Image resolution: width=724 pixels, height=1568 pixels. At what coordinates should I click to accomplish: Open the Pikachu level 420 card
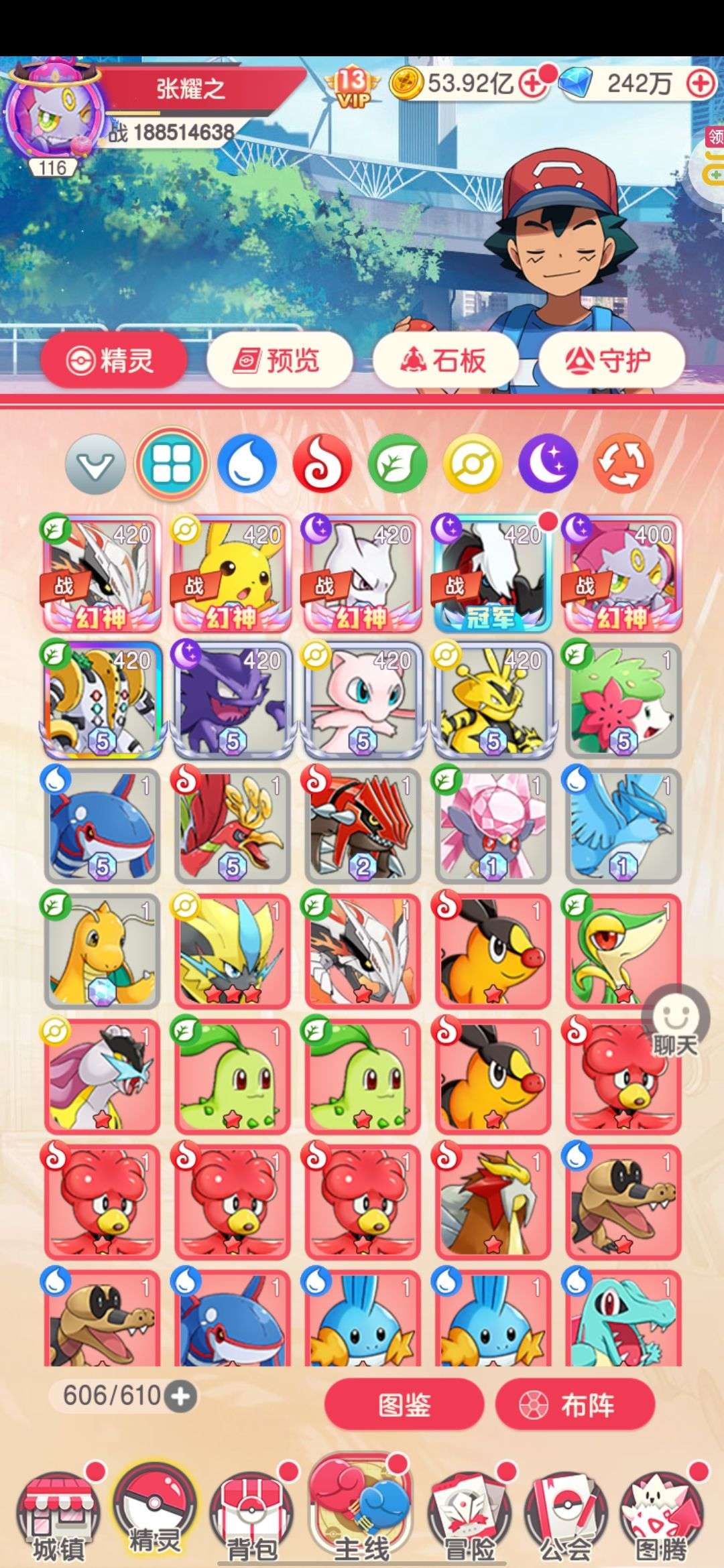[231, 573]
